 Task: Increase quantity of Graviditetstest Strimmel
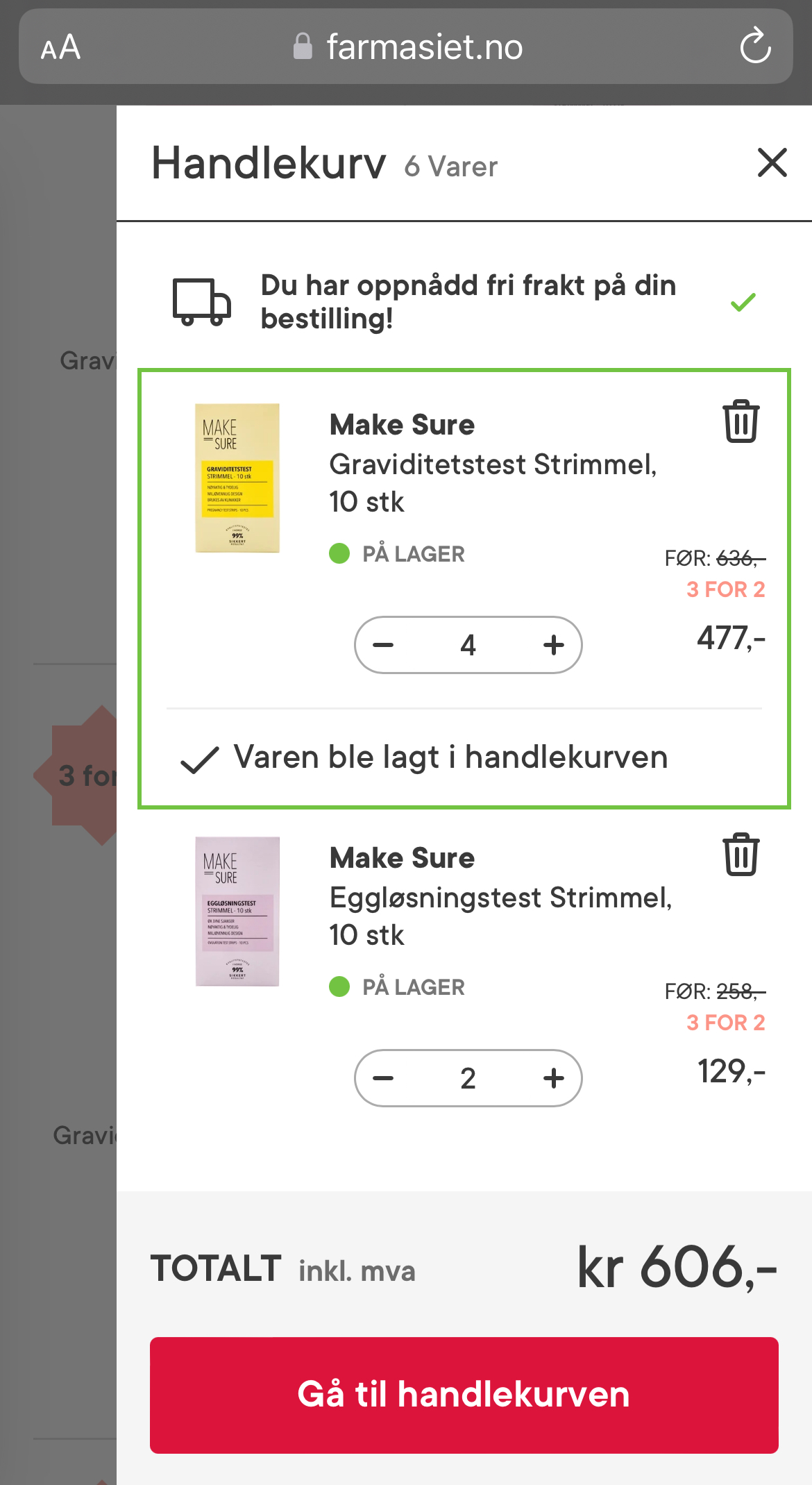coord(553,645)
